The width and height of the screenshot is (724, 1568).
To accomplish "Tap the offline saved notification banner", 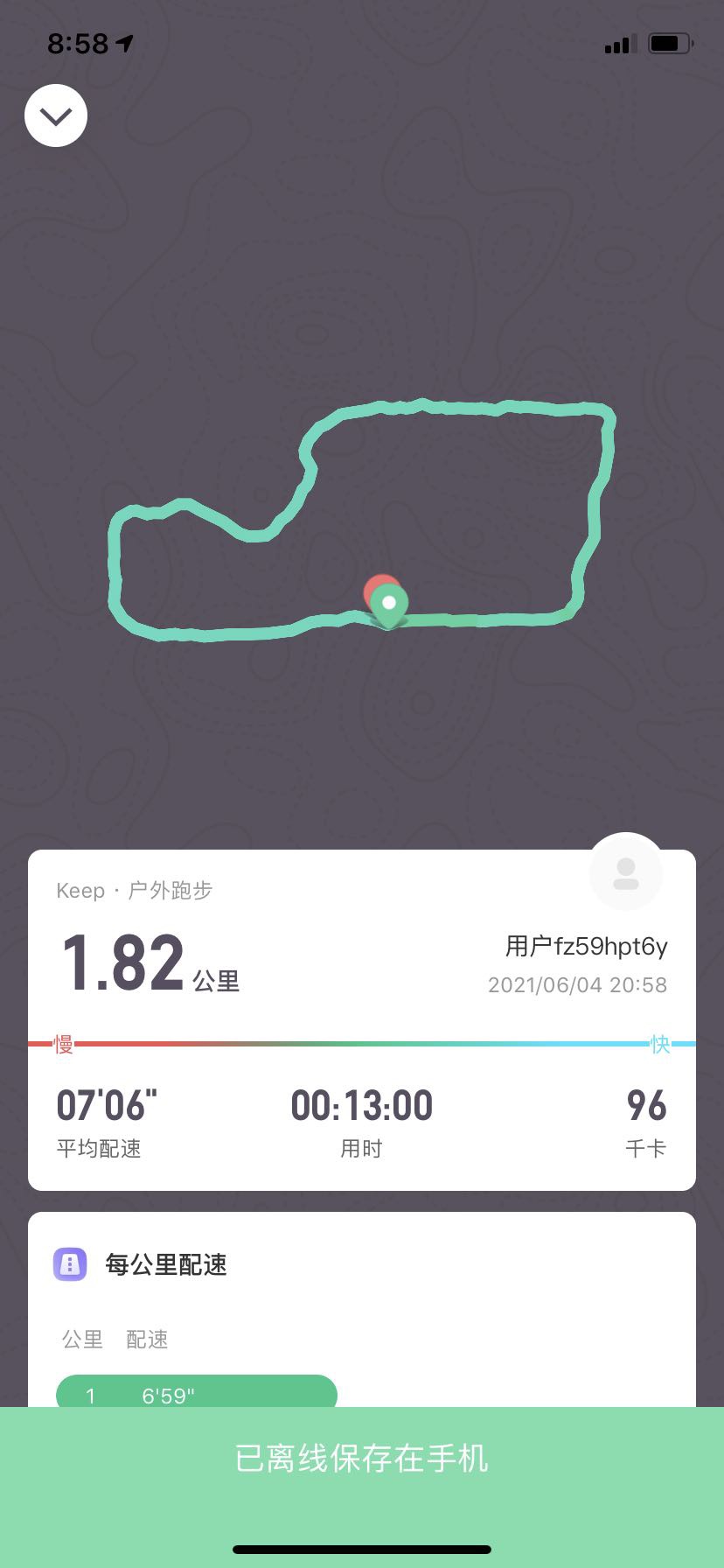I will (x=362, y=1459).
